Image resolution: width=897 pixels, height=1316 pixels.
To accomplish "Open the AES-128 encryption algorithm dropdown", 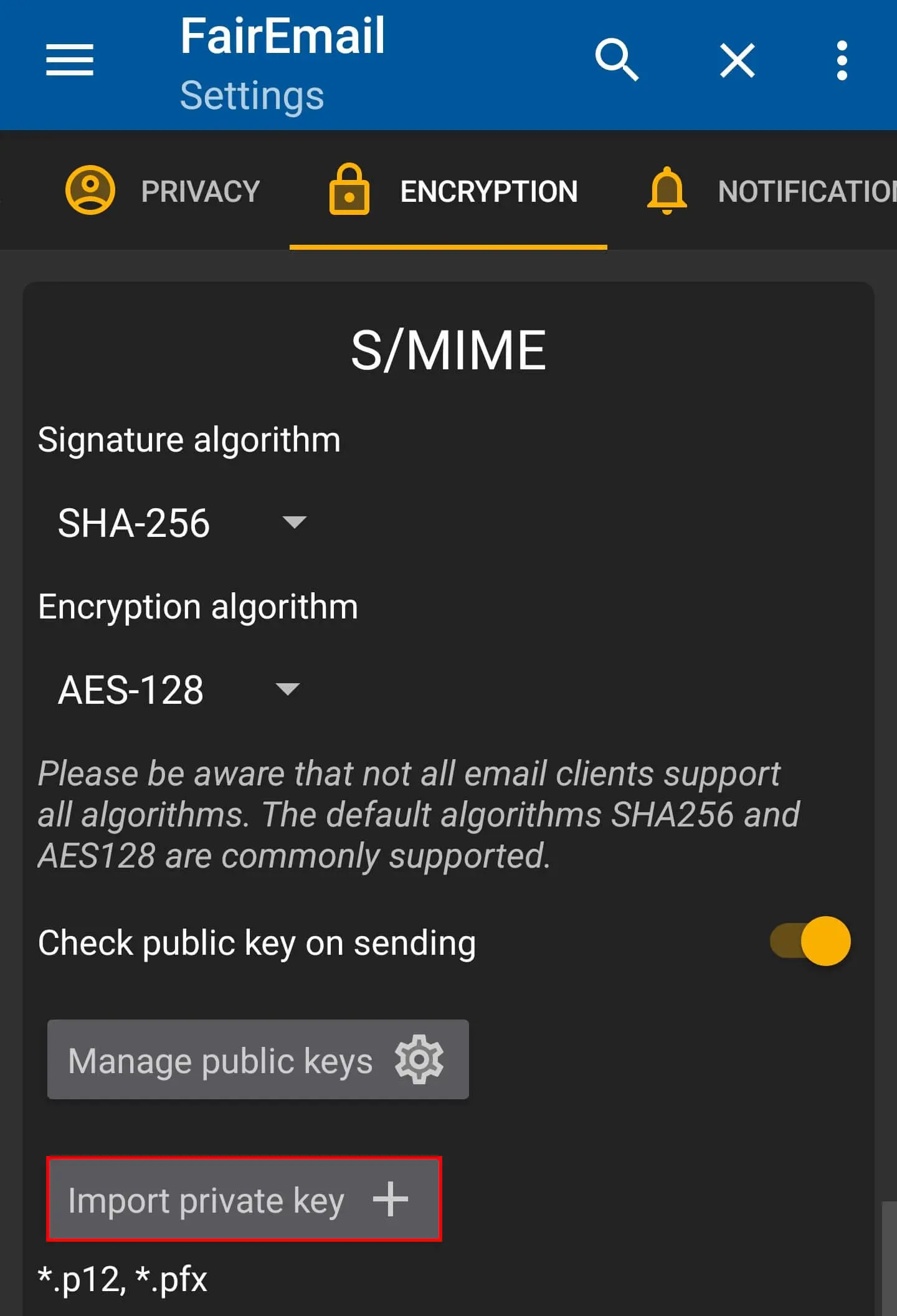I will point(287,688).
